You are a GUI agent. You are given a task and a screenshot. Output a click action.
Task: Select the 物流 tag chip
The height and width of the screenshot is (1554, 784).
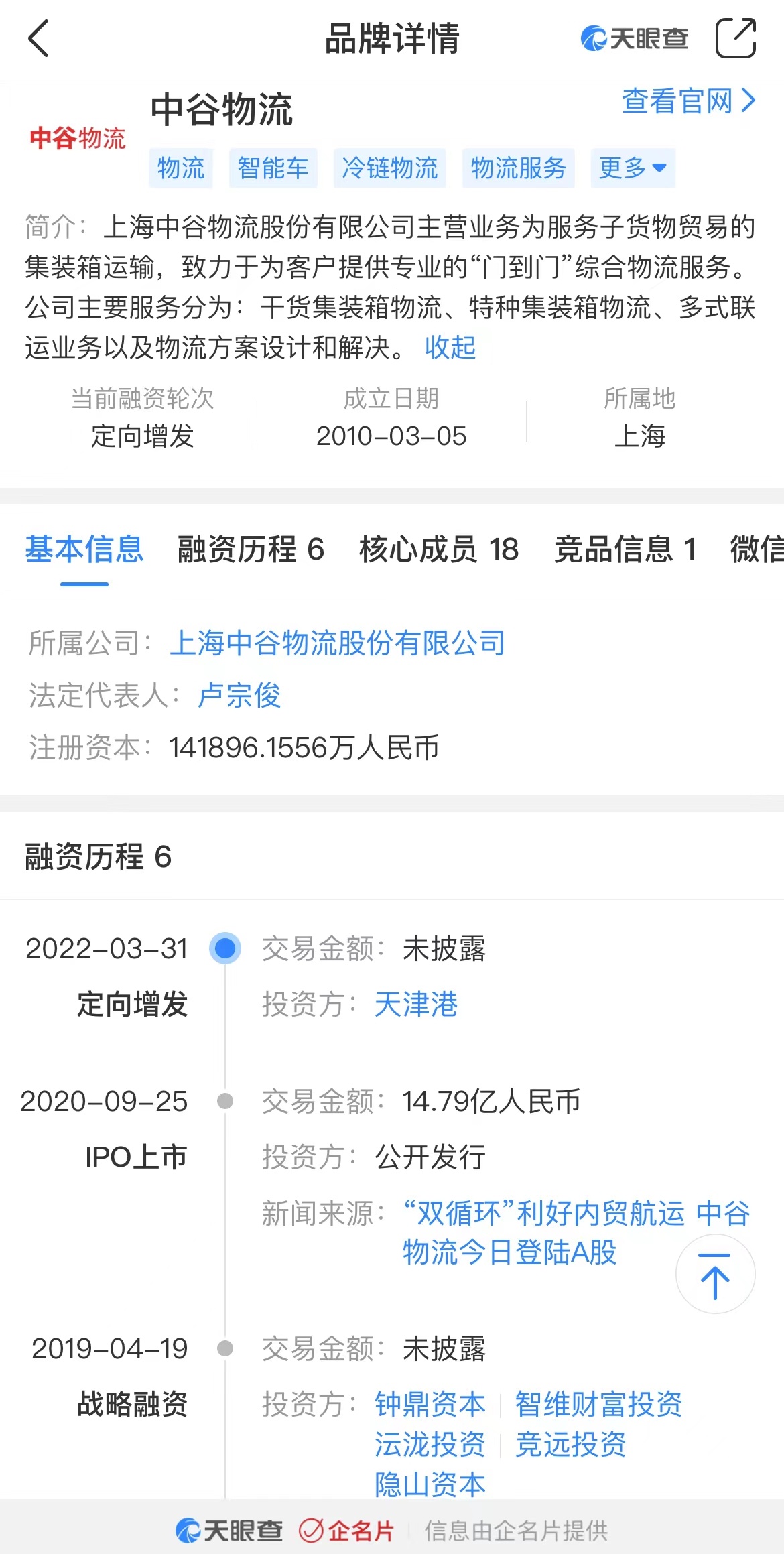[181, 168]
